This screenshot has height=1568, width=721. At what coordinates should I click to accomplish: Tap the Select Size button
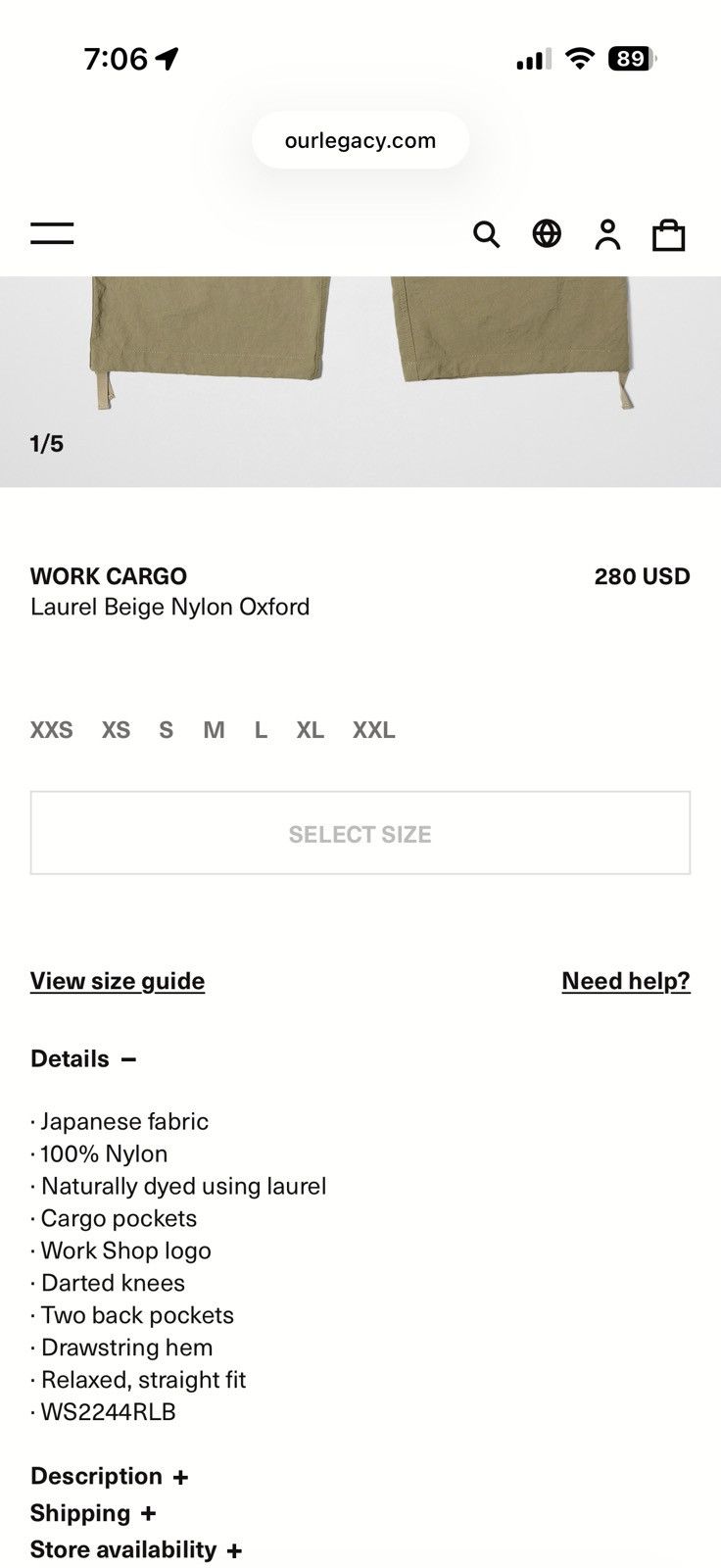[360, 833]
